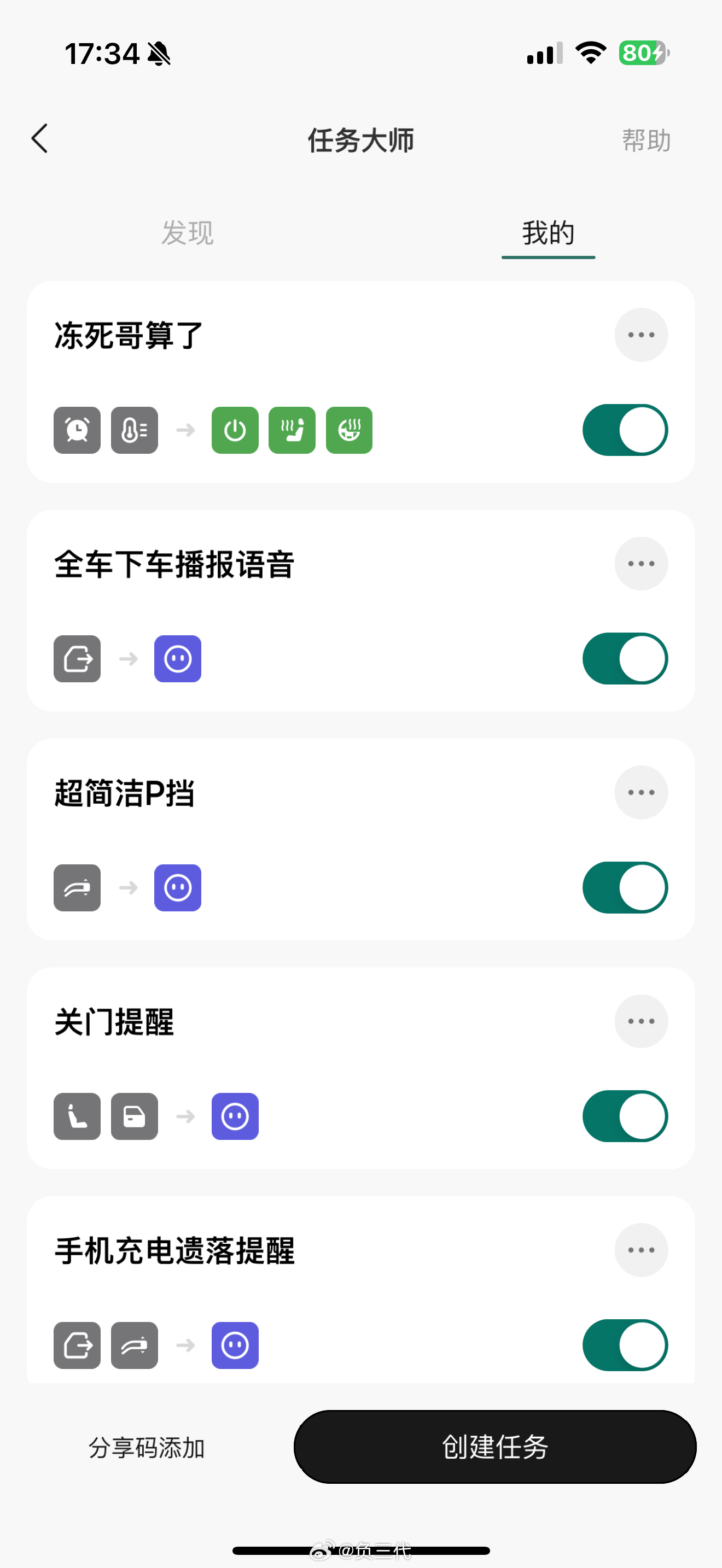Image resolution: width=722 pixels, height=1568 pixels.
Task: Open the 关门提醒 task card
Action: coord(361,1069)
